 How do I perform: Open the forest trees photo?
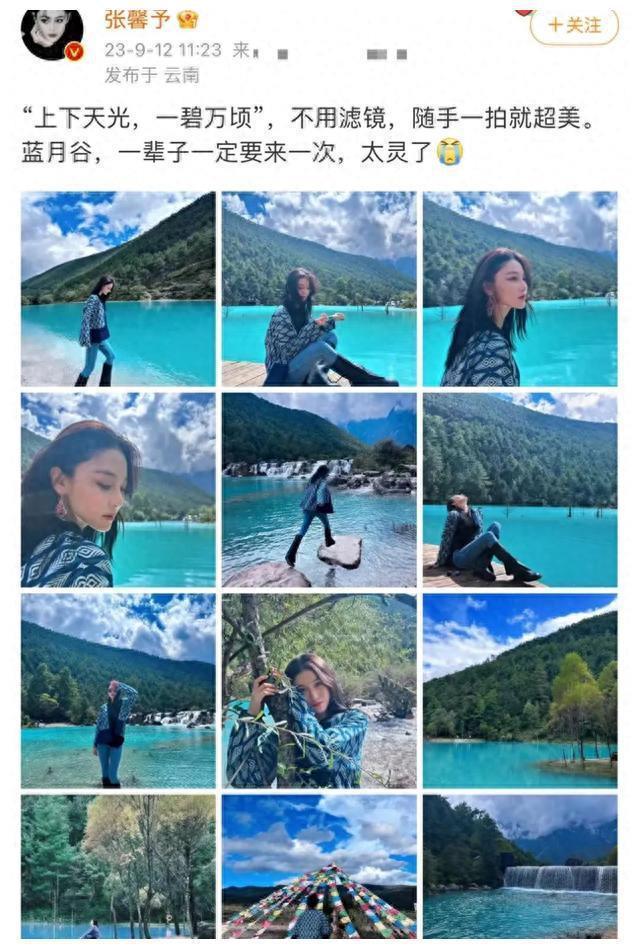[118, 866]
